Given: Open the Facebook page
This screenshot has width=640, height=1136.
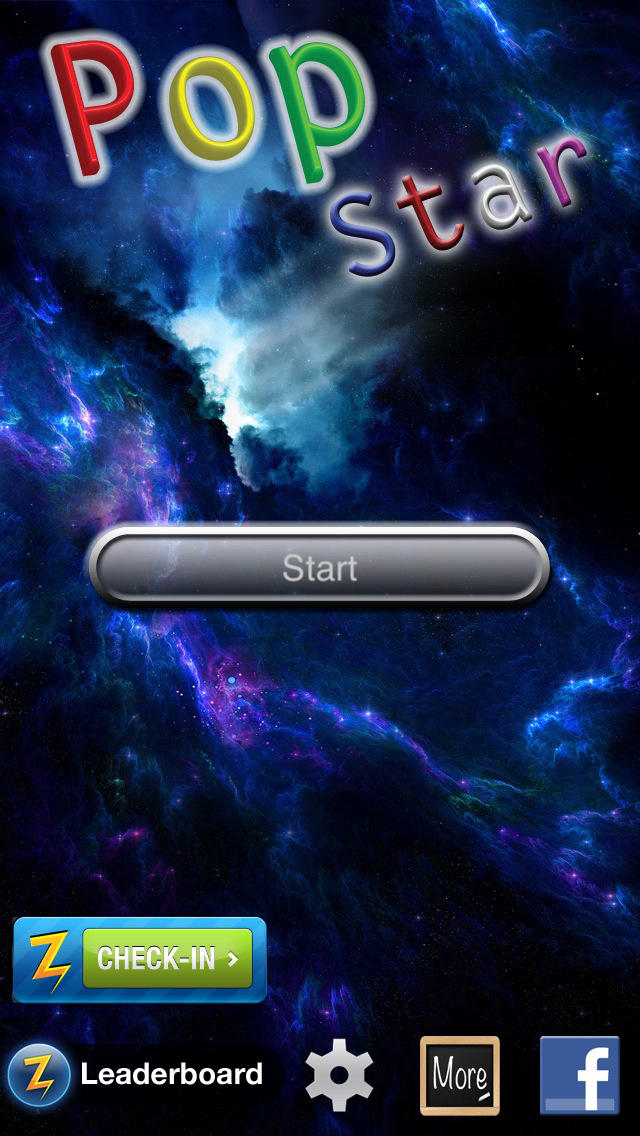Looking at the screenshot, I should click(x=579, y=1076).
